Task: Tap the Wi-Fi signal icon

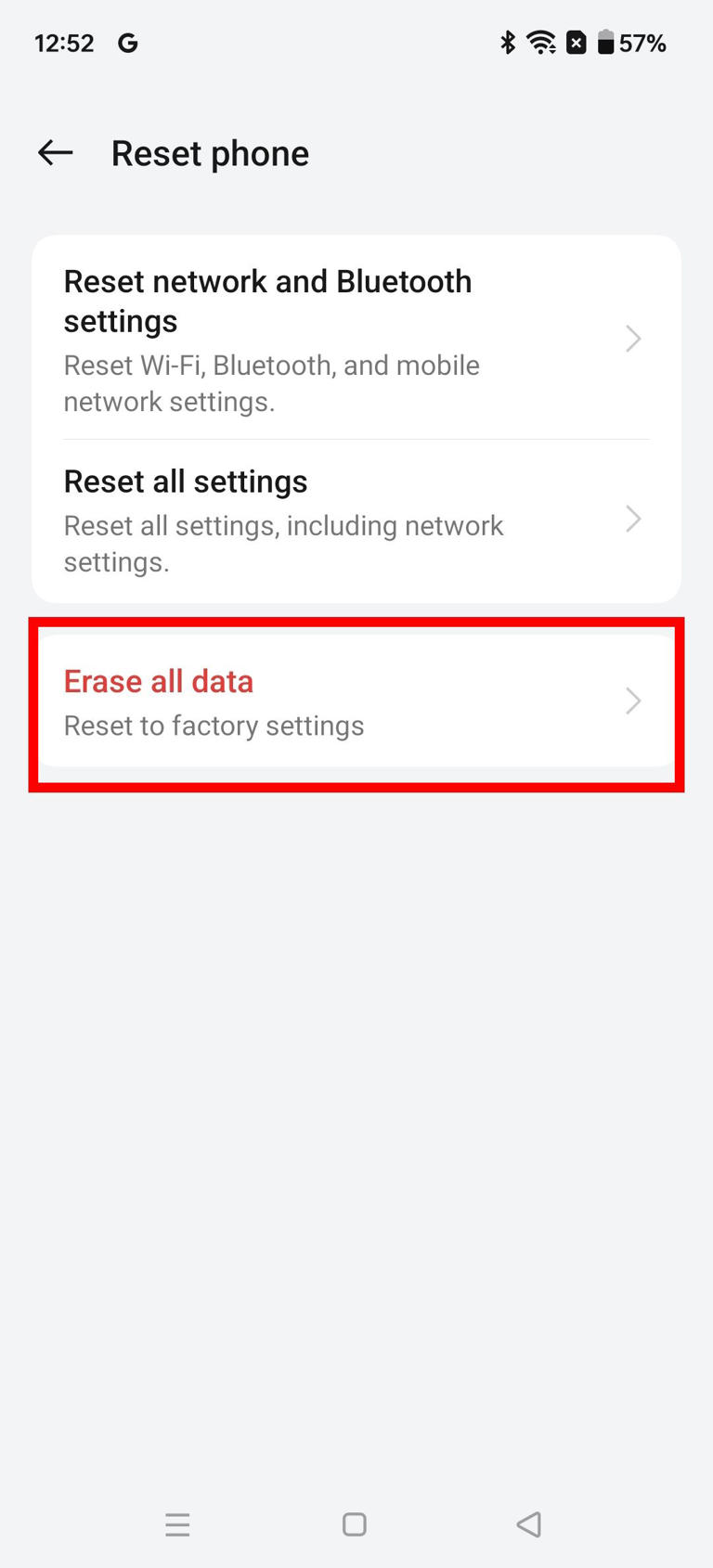Action: click(541, 43)
